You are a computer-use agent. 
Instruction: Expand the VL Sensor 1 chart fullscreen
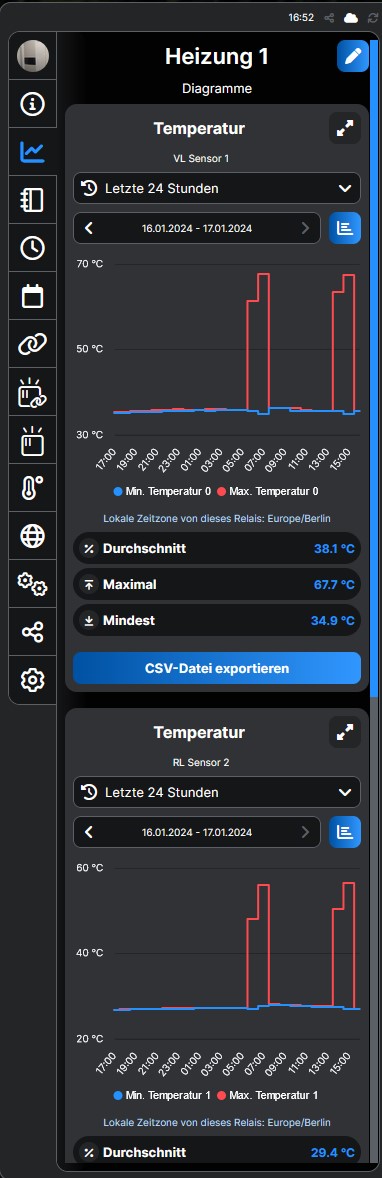pos(345,128)
